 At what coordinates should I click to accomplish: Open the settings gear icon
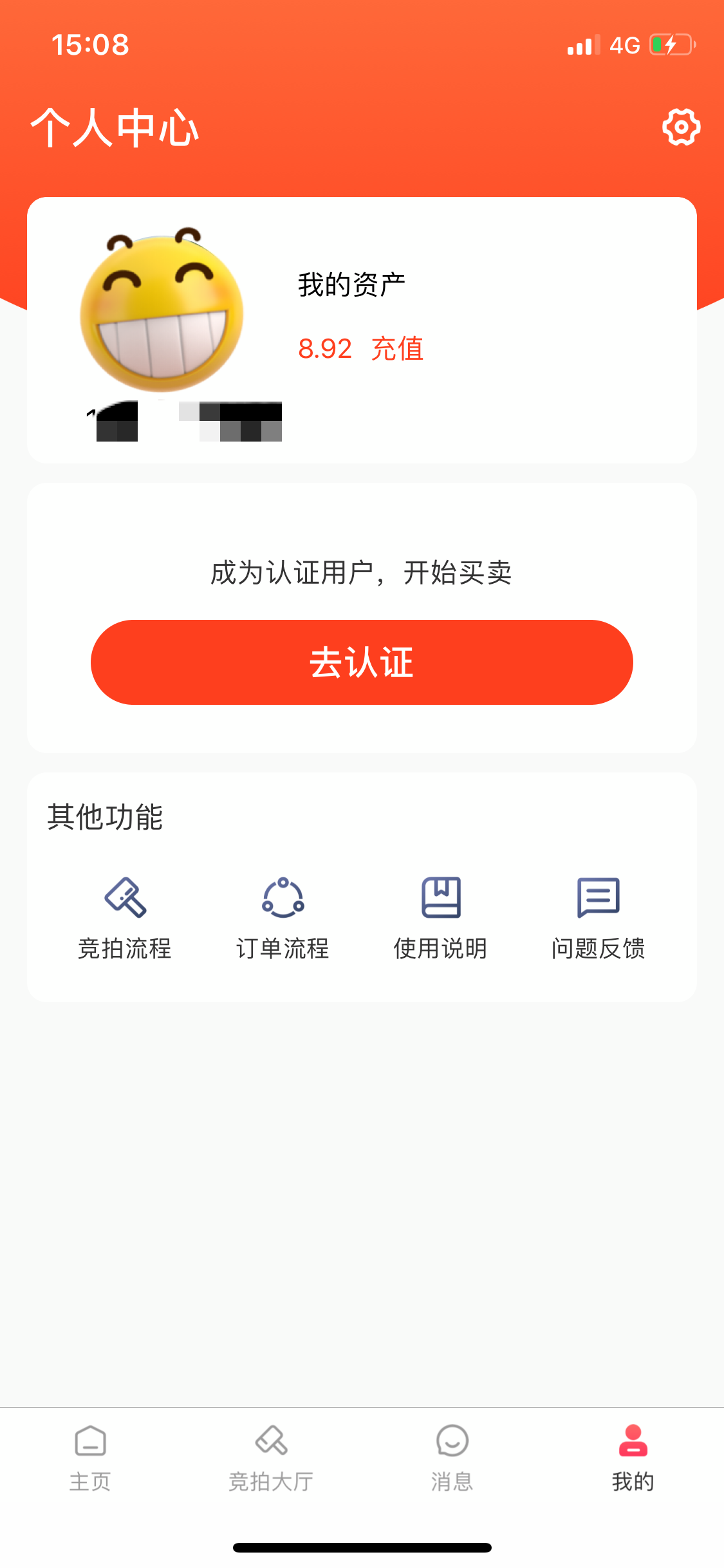tap(681, 127)
